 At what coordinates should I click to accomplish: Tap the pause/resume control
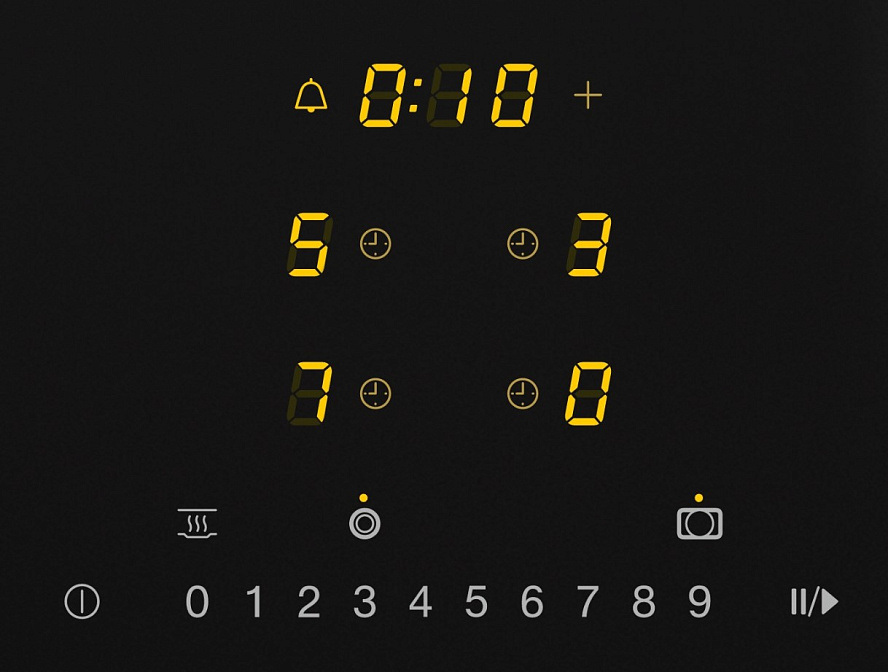point(814,601)
